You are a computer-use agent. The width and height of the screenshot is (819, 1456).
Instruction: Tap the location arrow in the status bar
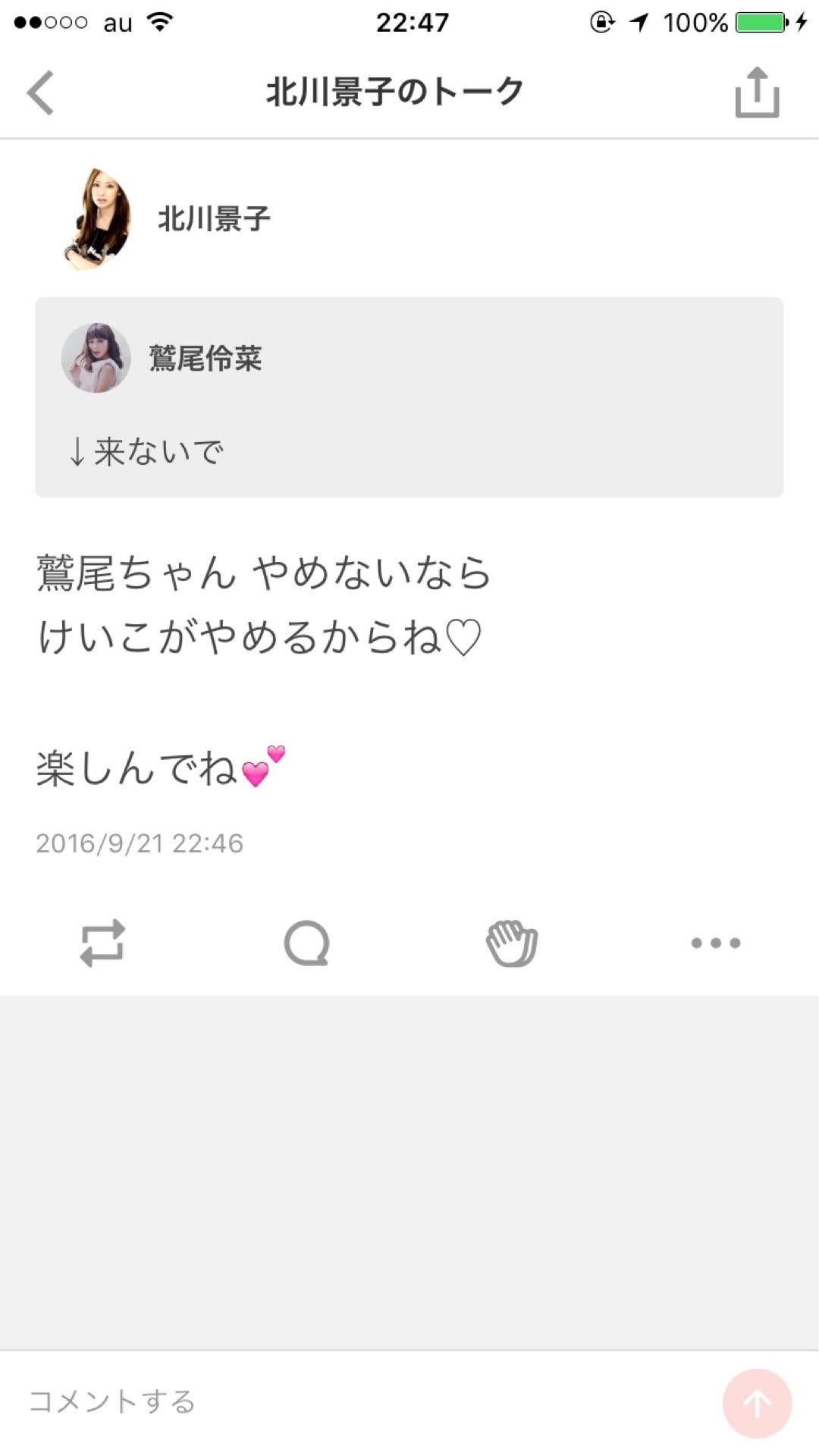click(x=641, y=22)
